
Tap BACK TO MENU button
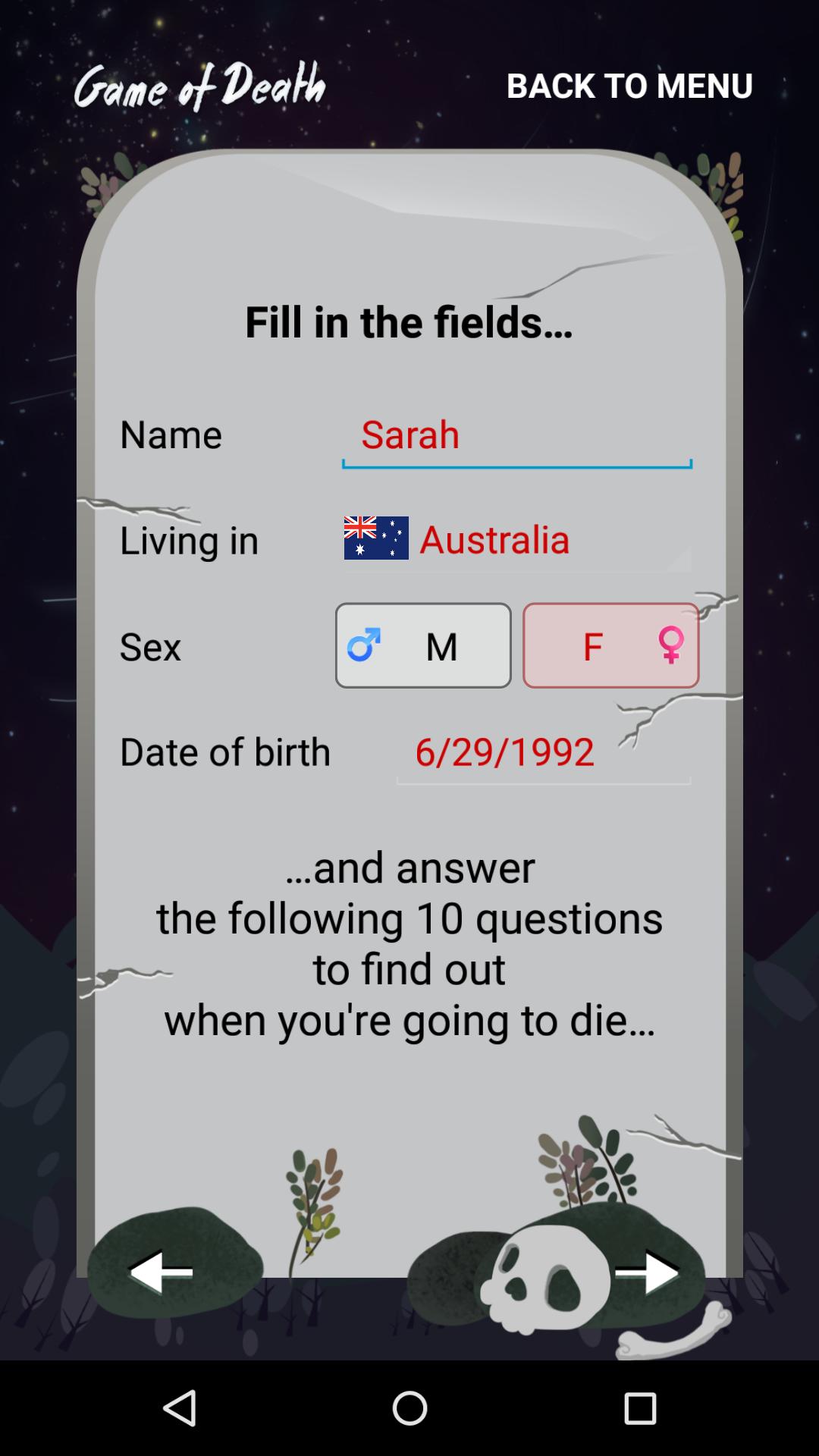[x=629, y=85]
